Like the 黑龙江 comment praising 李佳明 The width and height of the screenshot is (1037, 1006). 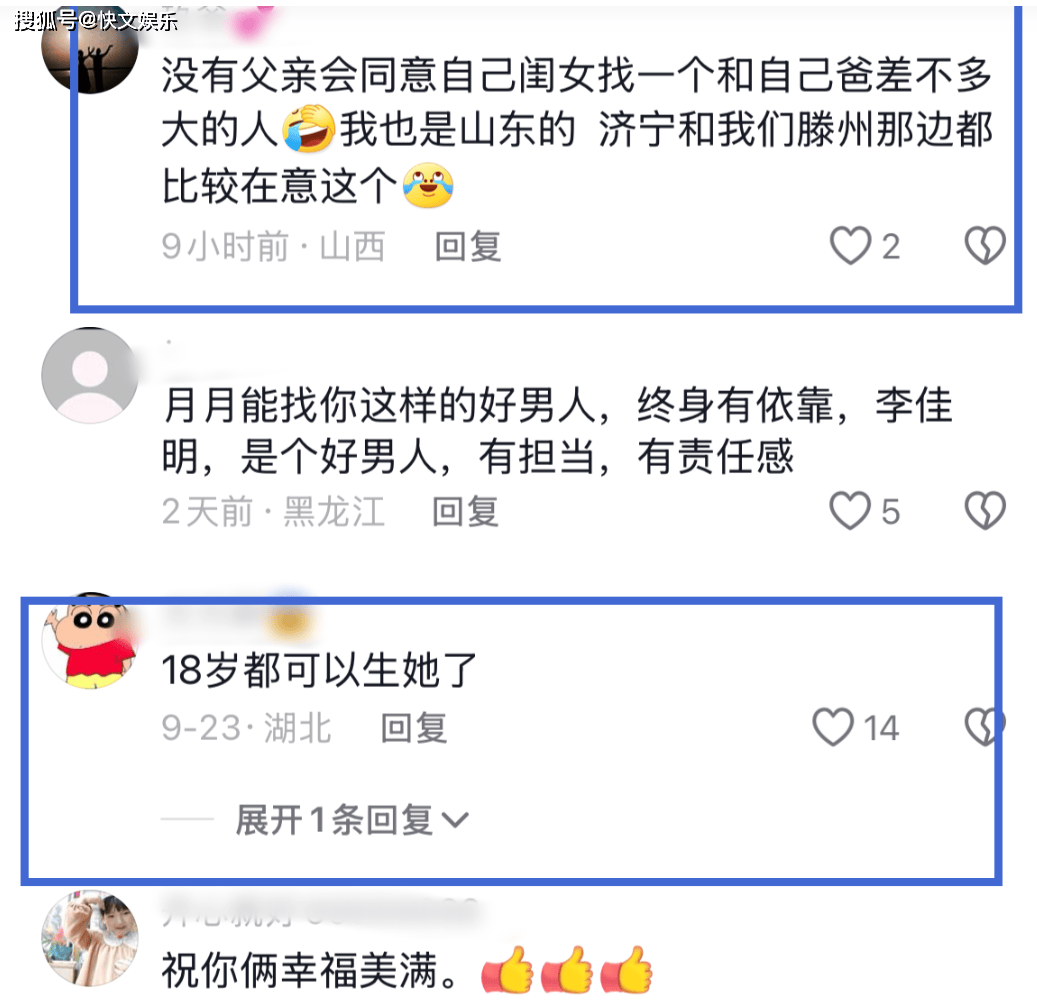(x=850, y=511)
